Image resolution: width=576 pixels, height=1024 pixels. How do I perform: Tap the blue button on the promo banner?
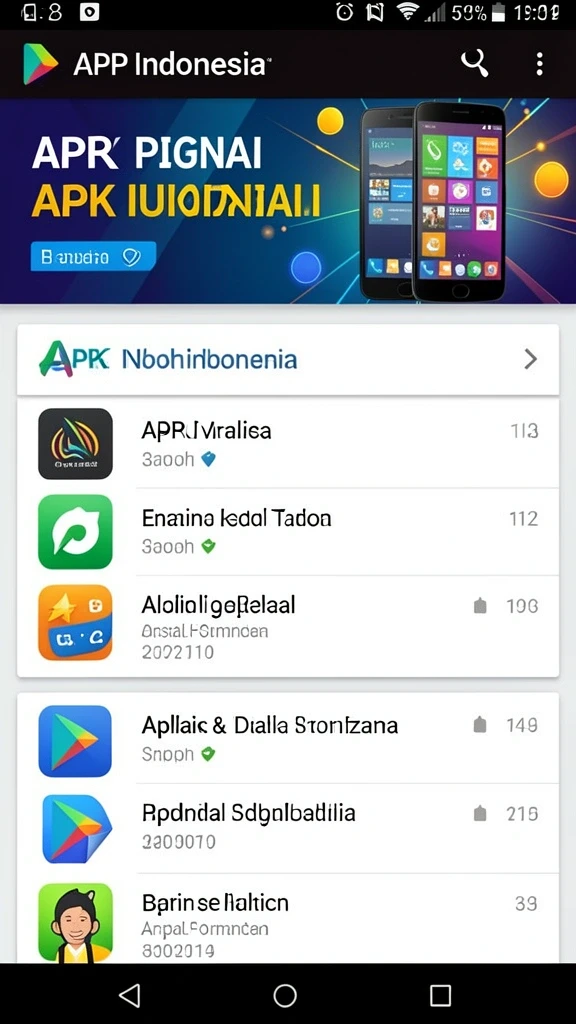coord(93,257)
